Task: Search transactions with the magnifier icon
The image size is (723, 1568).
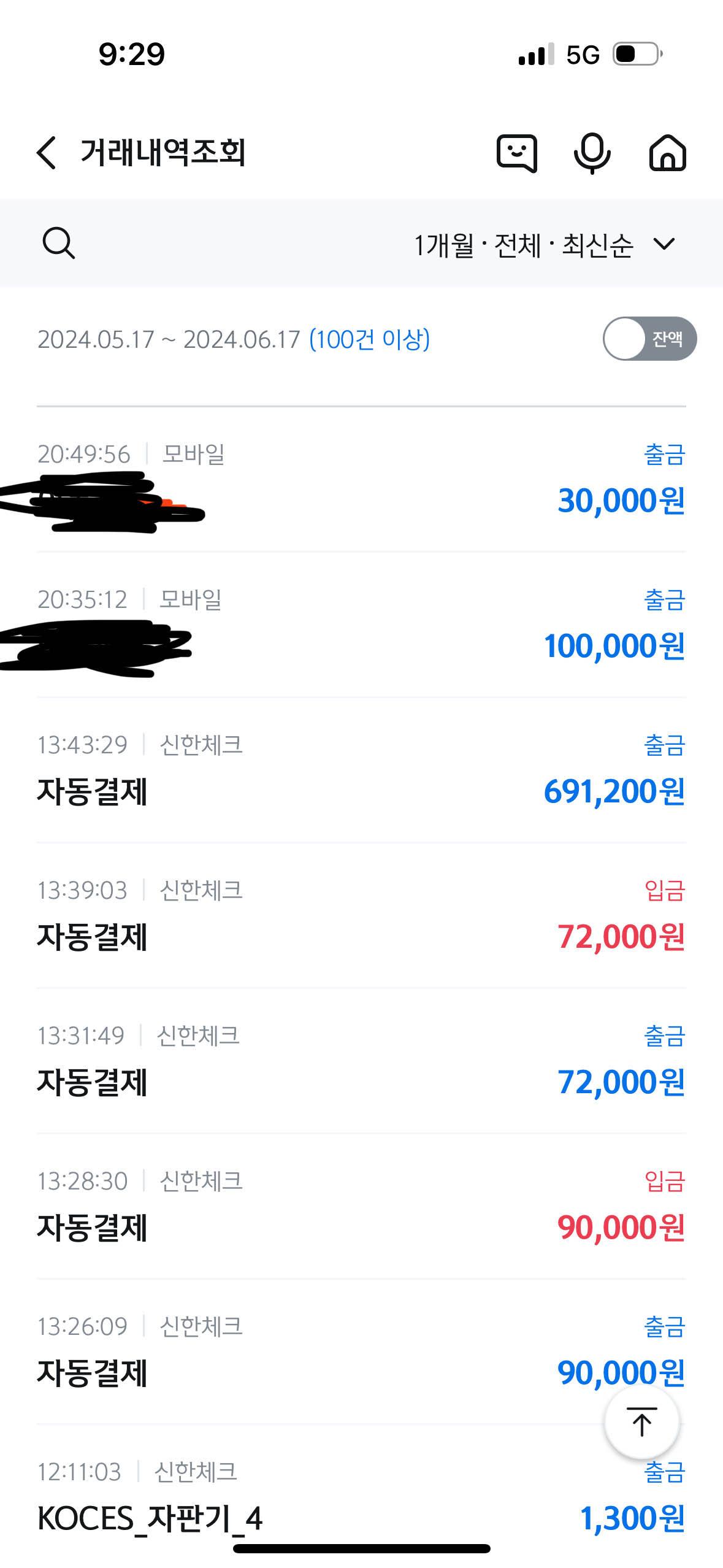Action: point(58,244)
